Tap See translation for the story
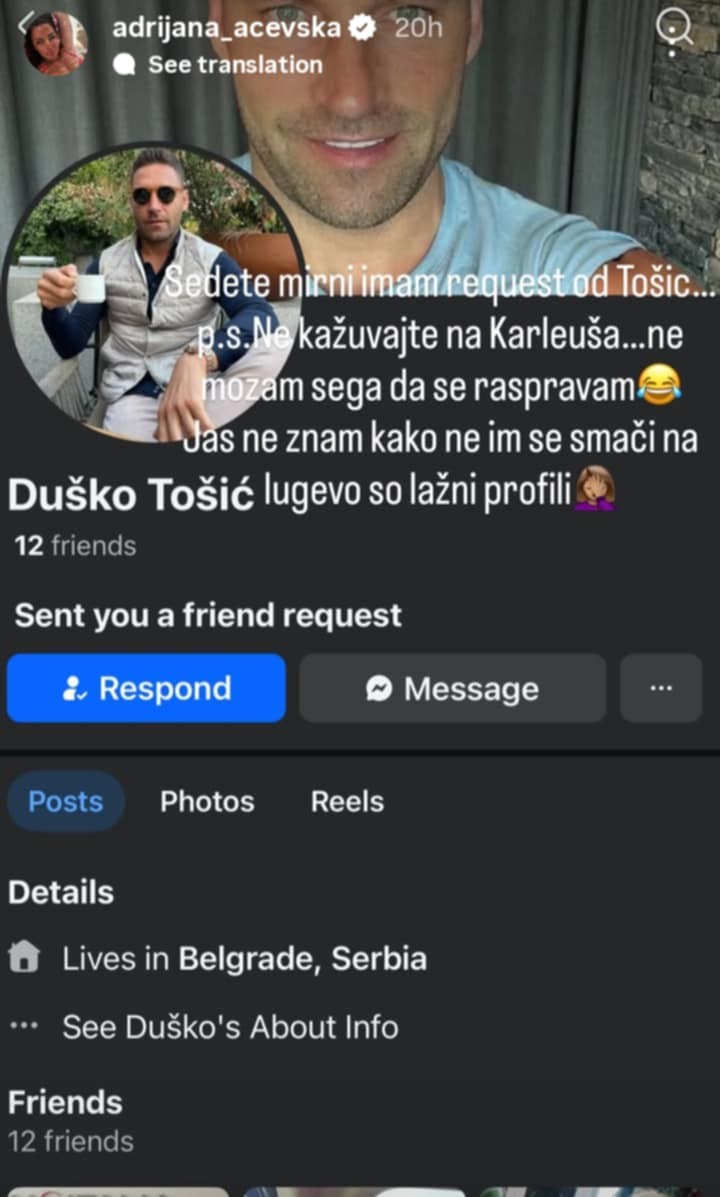720x1197 pixels. [234, 65]
